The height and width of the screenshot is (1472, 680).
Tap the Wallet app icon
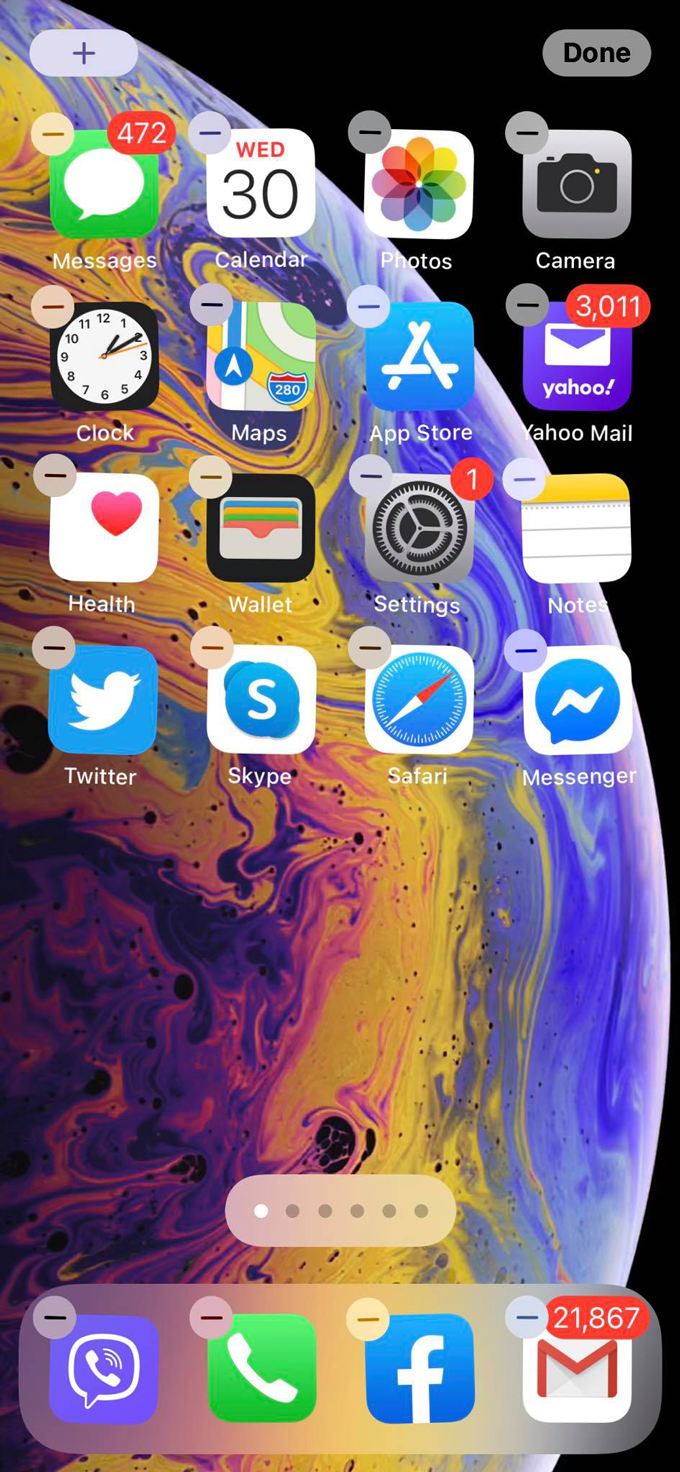point(261,528)
